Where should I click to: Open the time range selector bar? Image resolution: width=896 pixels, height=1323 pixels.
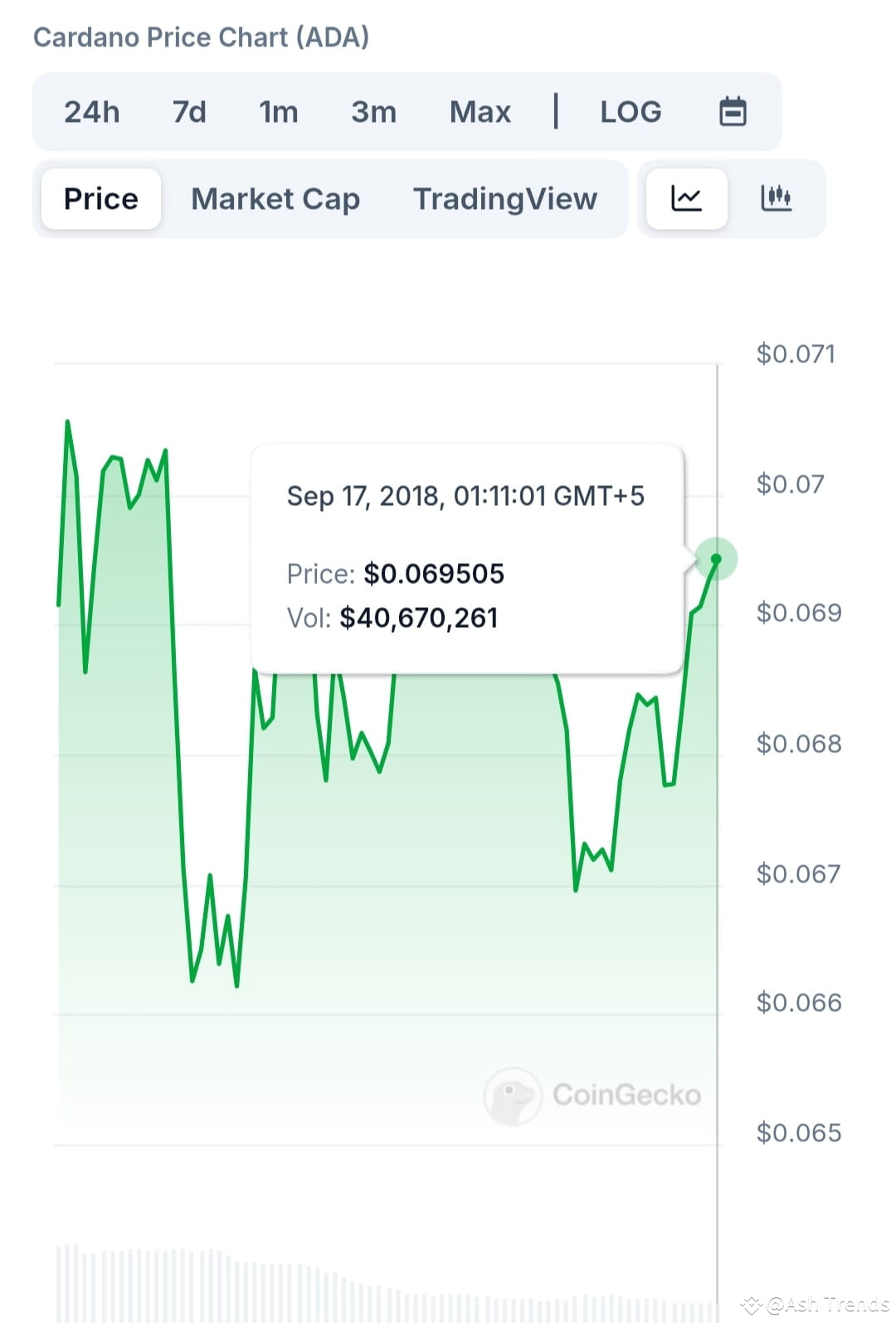pyautogui.click(x=407, y=111)
